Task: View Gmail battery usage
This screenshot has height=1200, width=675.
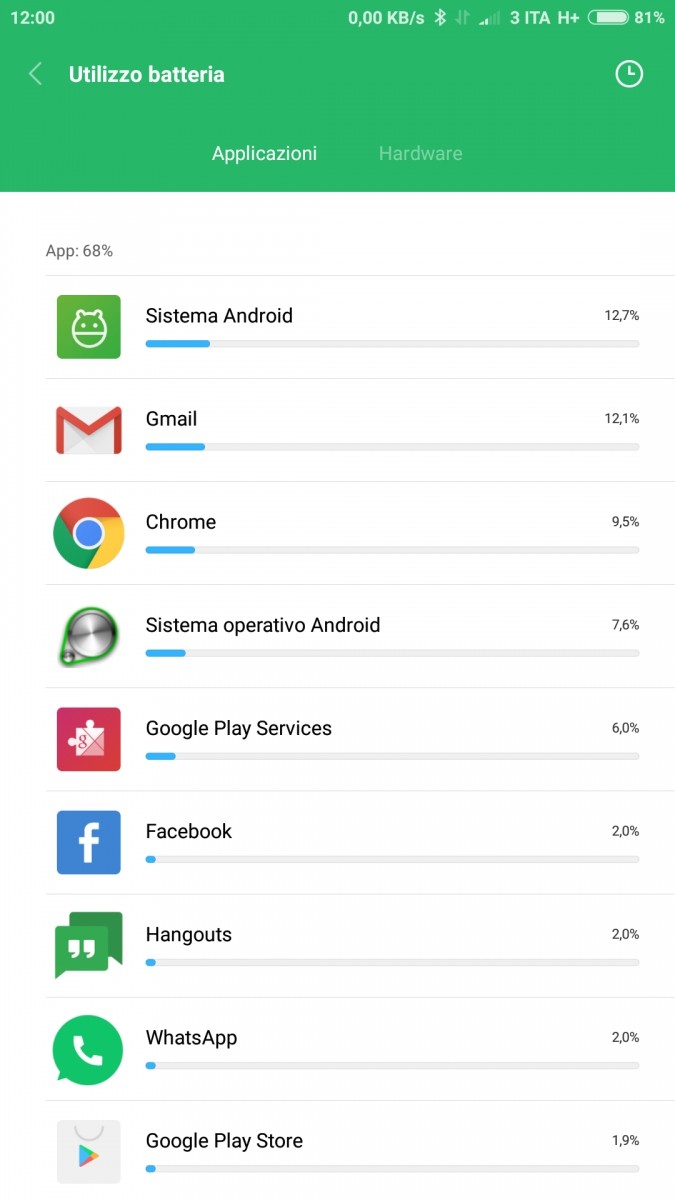Action: [360, 430]
